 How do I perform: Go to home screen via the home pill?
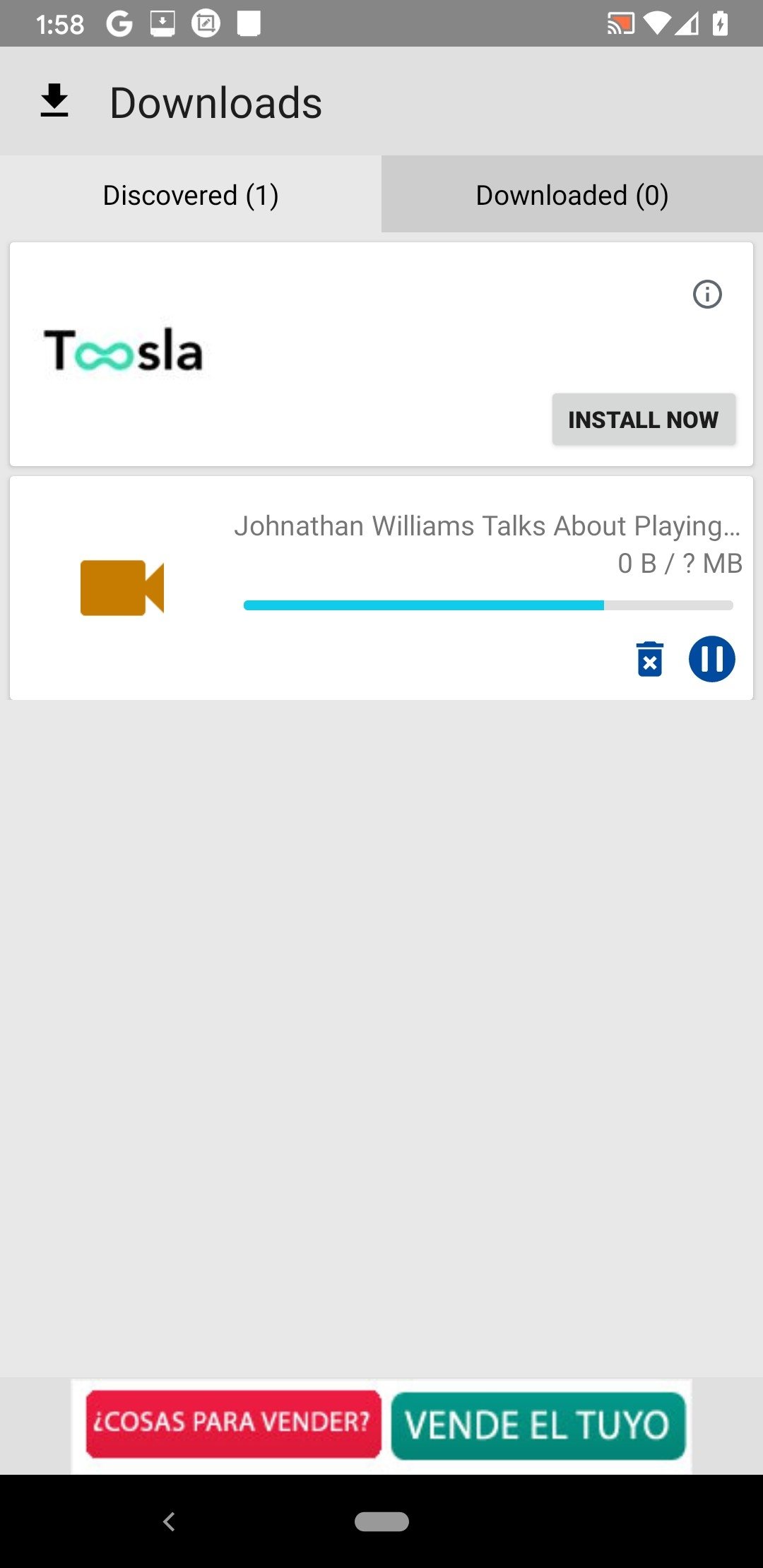click(381, 1521)
